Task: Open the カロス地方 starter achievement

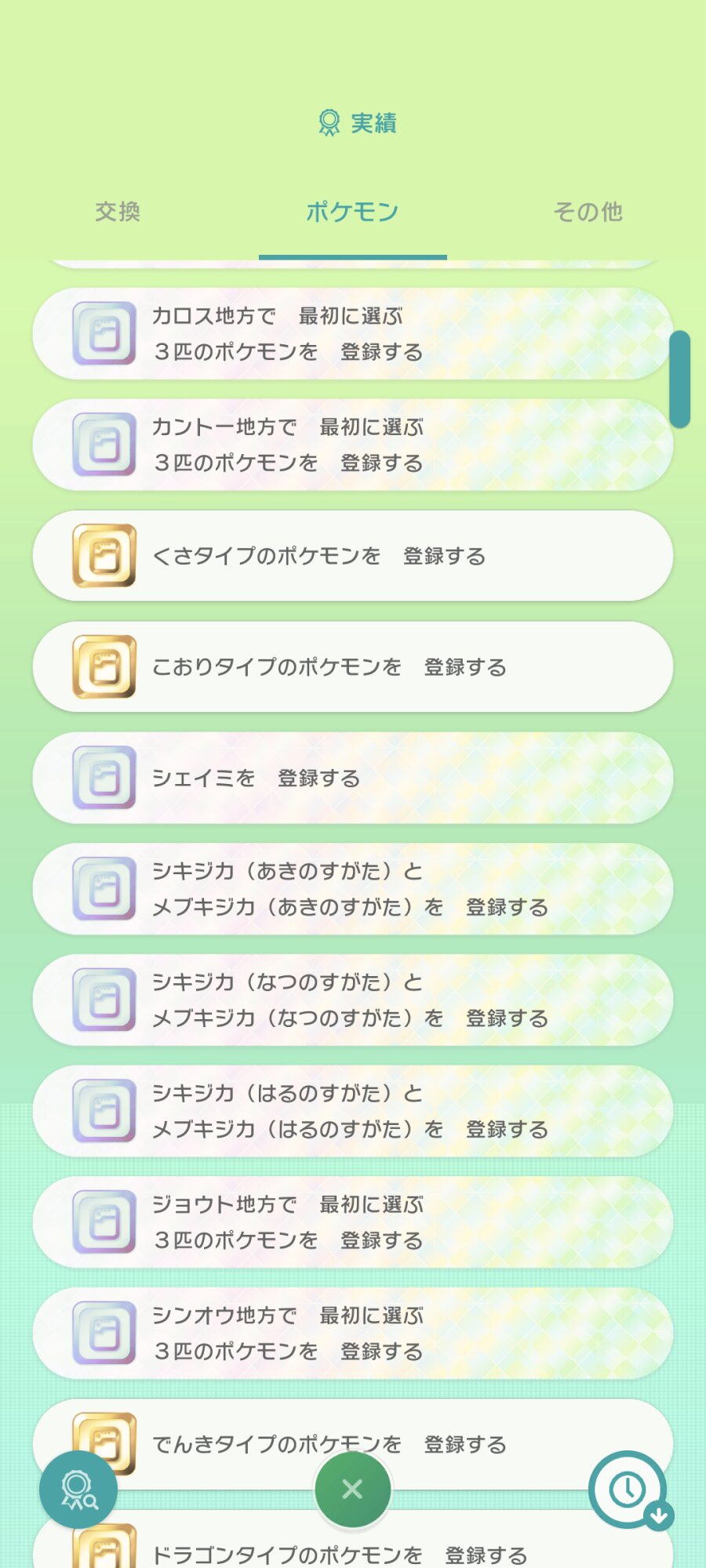Action: 353,334
